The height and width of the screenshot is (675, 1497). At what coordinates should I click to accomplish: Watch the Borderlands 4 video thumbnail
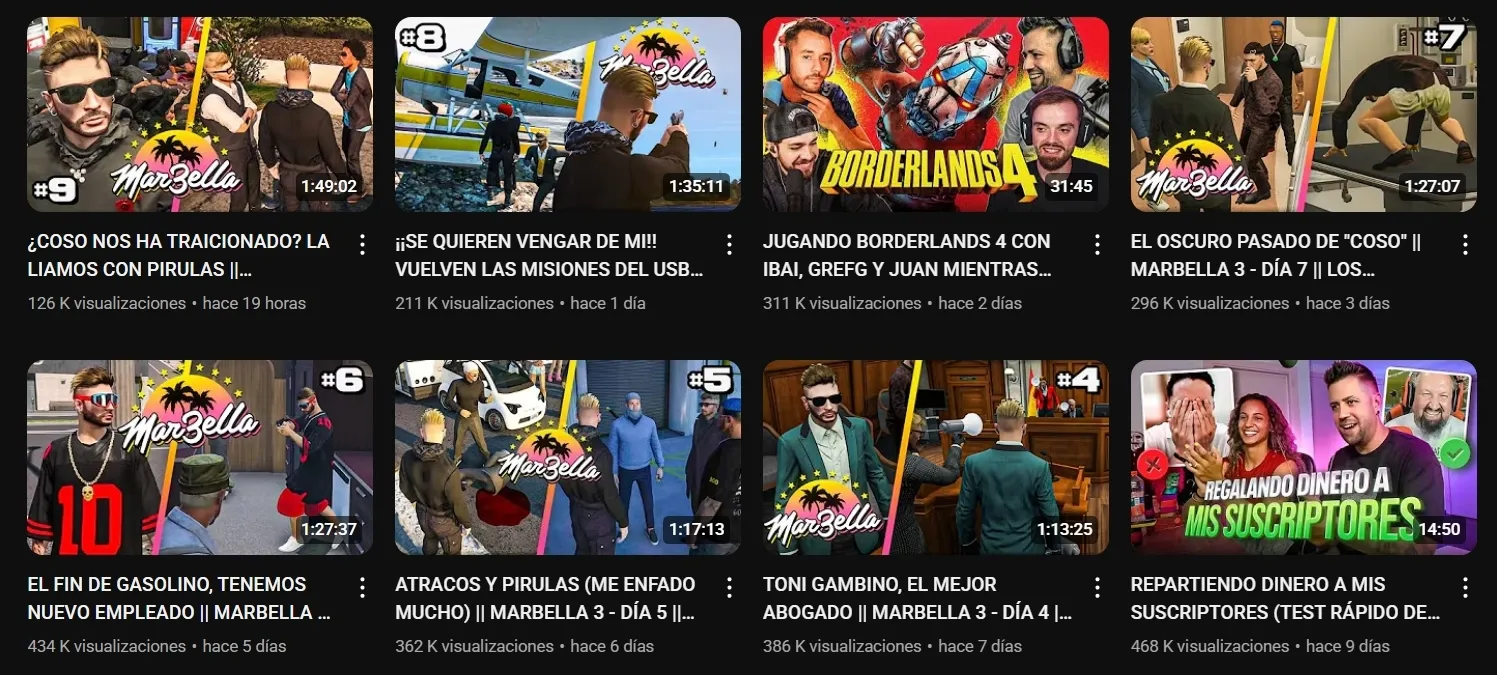935,114
